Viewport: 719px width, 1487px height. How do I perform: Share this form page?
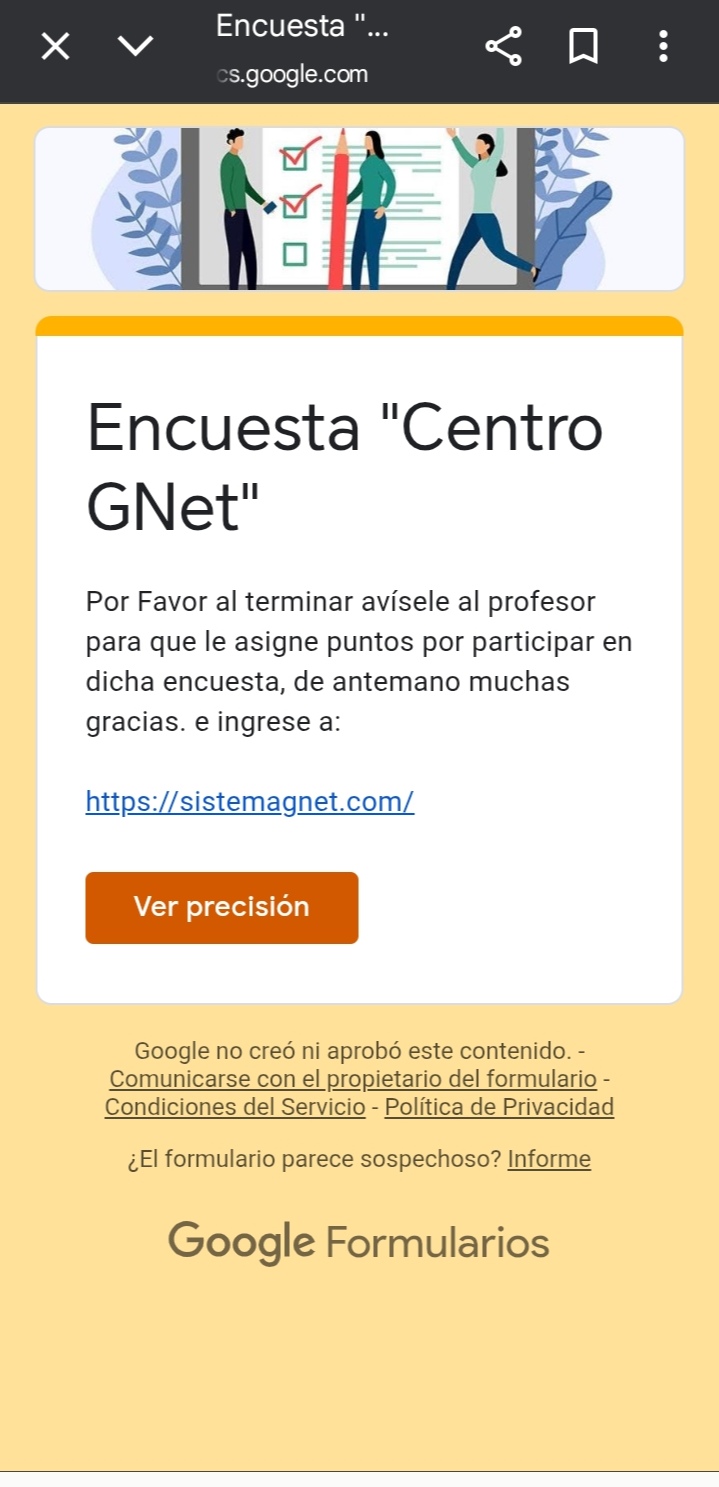[503, 46]
